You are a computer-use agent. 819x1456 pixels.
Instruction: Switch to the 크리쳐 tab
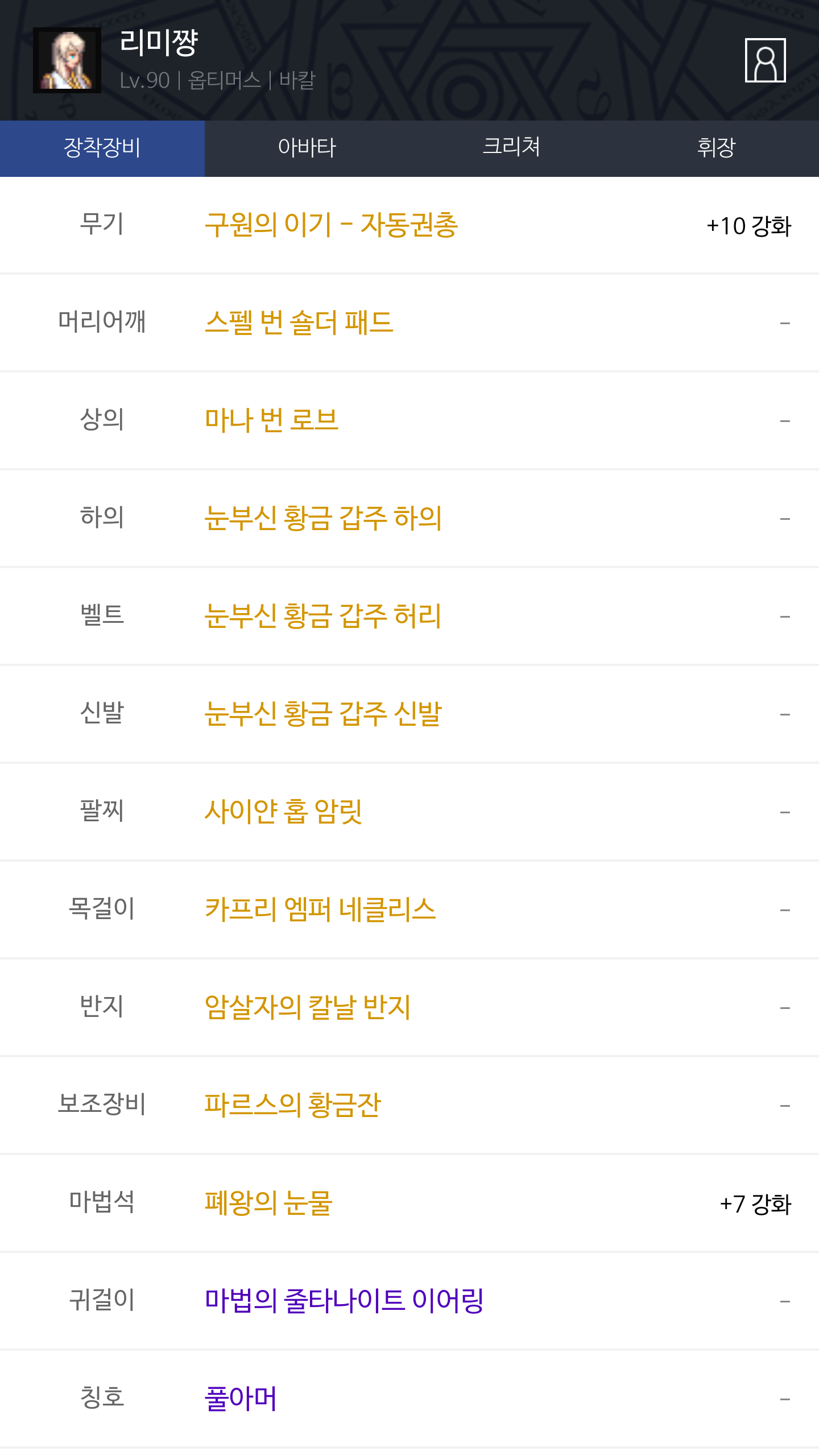tap(512, 148)
